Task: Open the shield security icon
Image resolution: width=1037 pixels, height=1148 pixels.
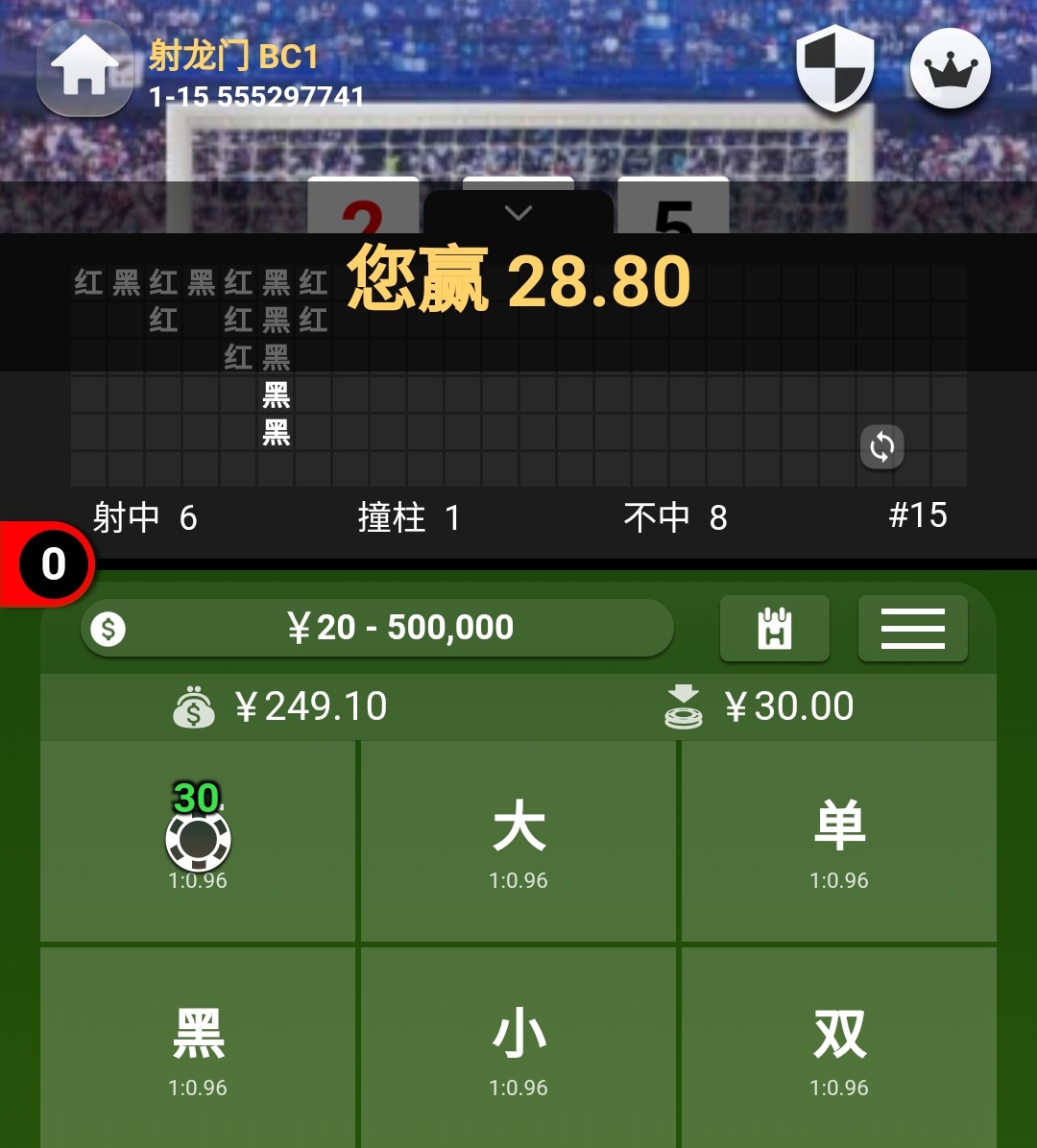Action: pos(835,67)
